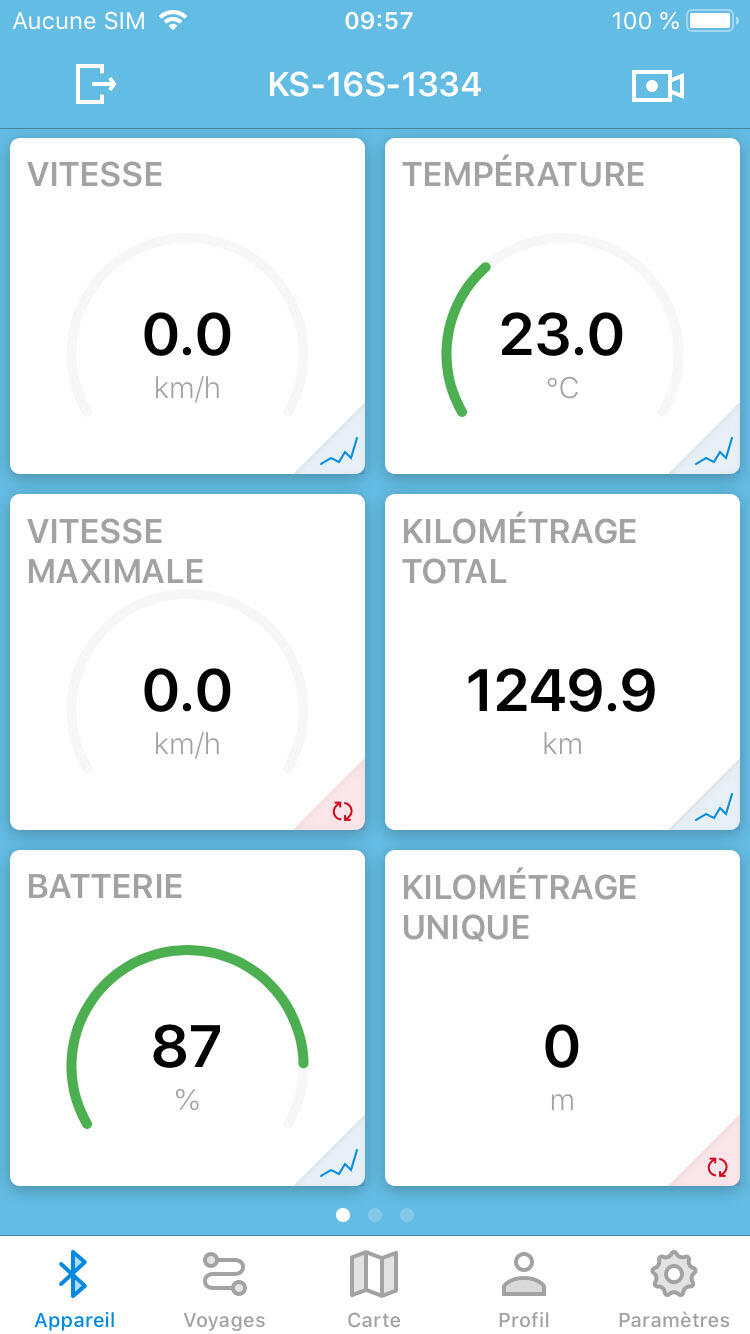The image size is (750, 1334).
Task: Tap the disconnect/exit icon in header
Action: (x=96, y=84)
